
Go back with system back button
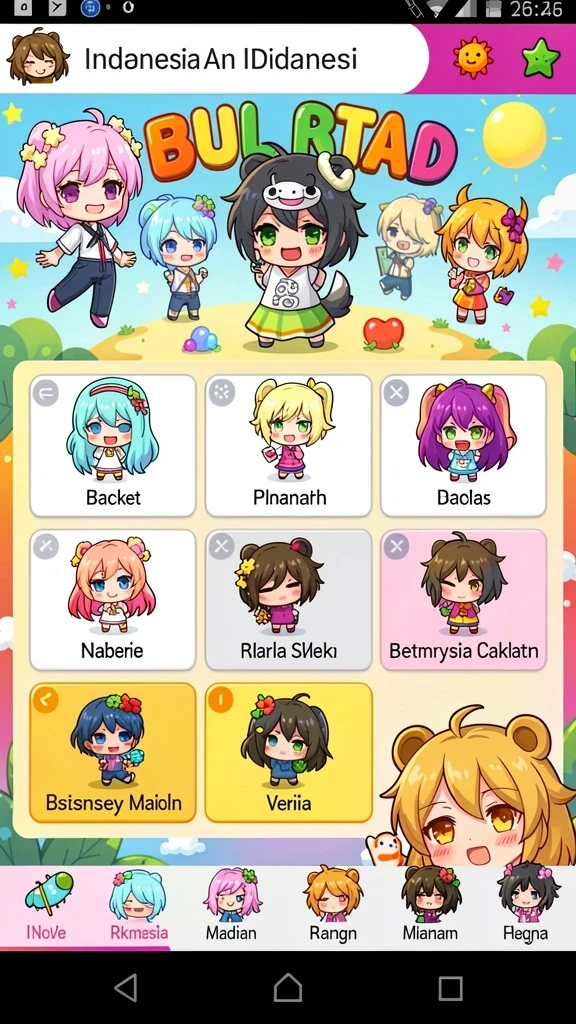coord(125,987)
